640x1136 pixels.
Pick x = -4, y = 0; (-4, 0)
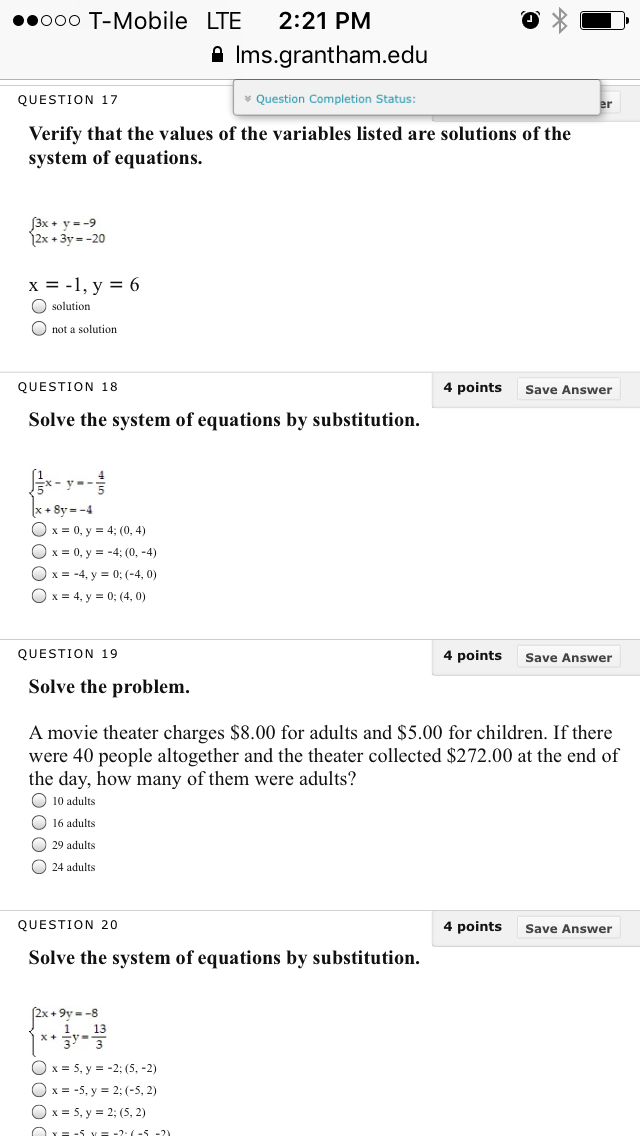pyautogui.click(x=39, y=574)
